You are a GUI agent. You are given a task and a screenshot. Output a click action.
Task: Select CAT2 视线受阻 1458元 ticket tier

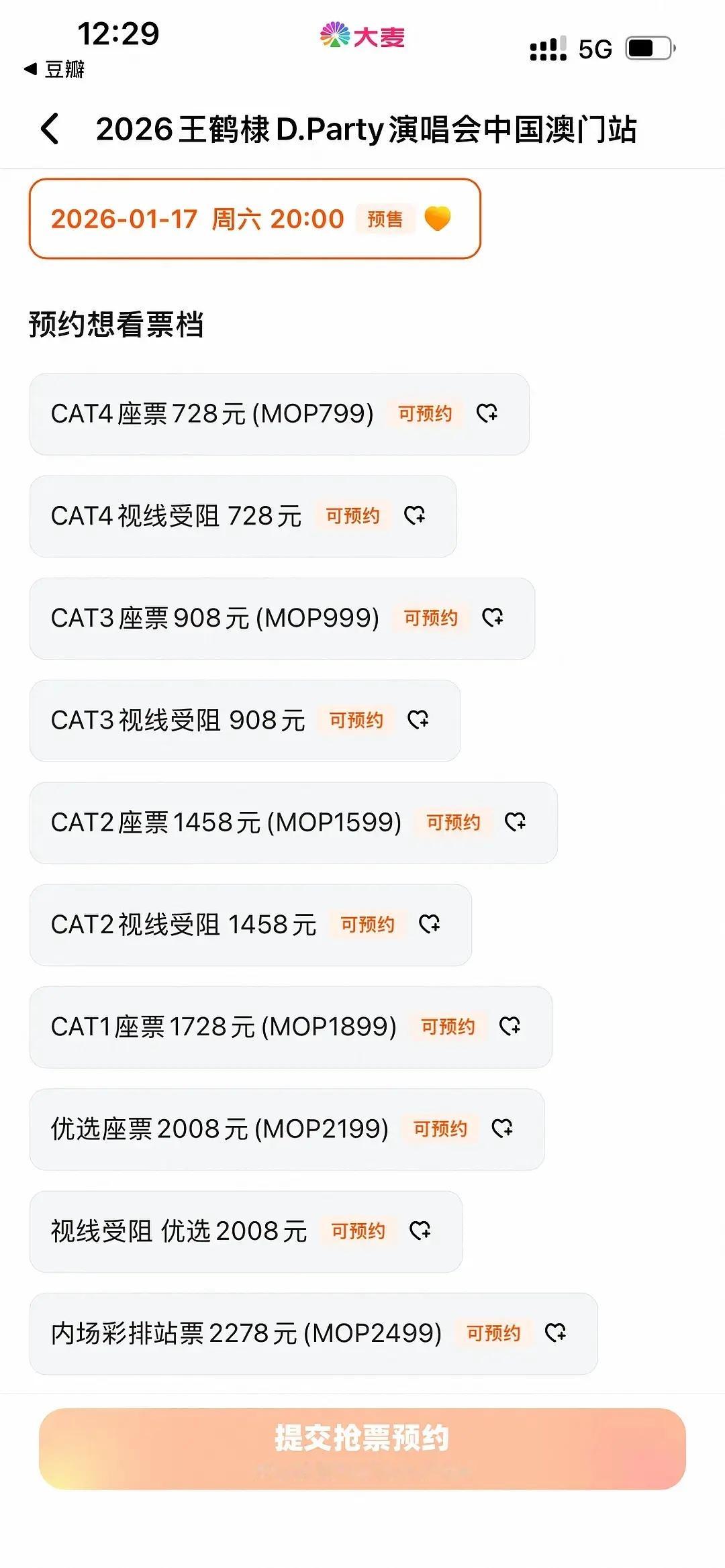tap(250, 925)
